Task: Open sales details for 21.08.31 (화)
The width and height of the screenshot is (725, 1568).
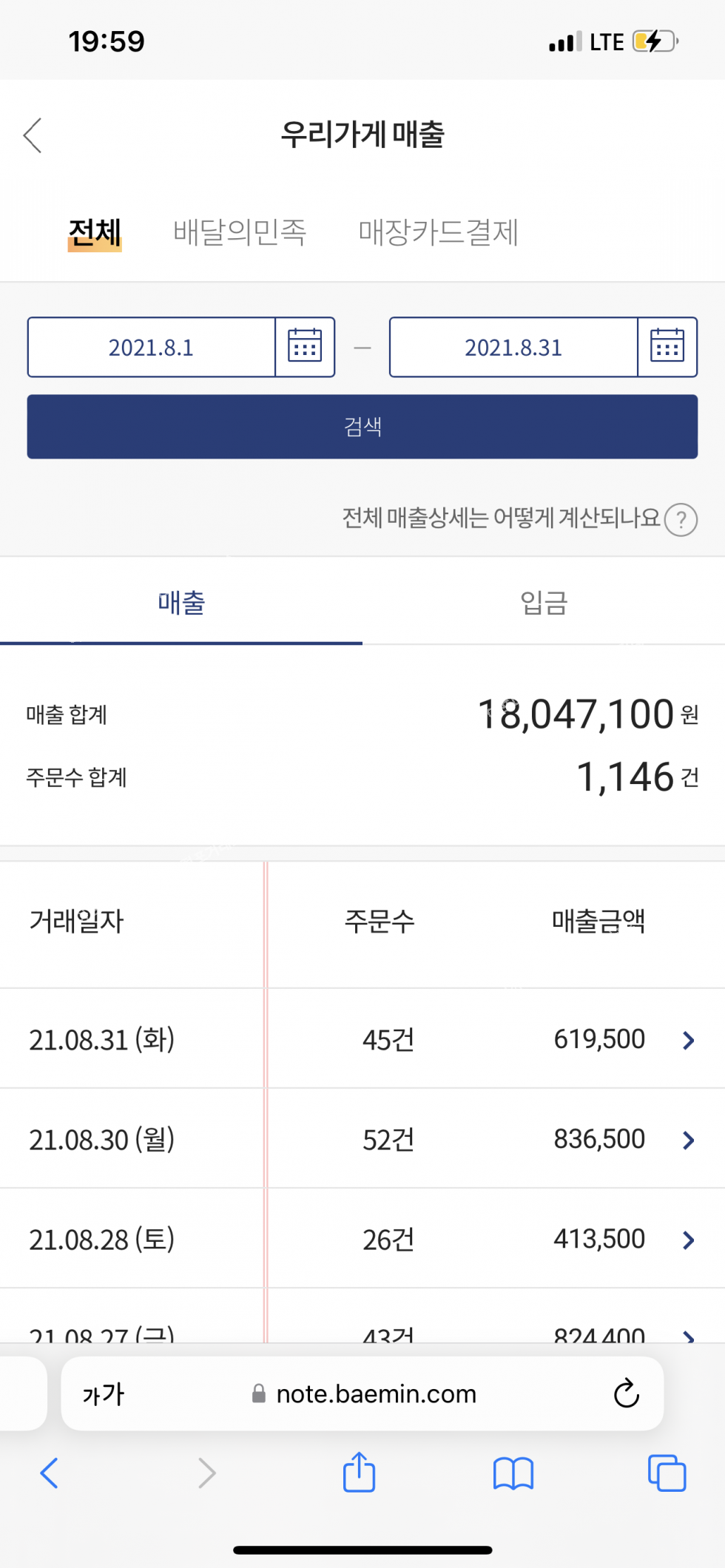Action: coord(688,1041)
